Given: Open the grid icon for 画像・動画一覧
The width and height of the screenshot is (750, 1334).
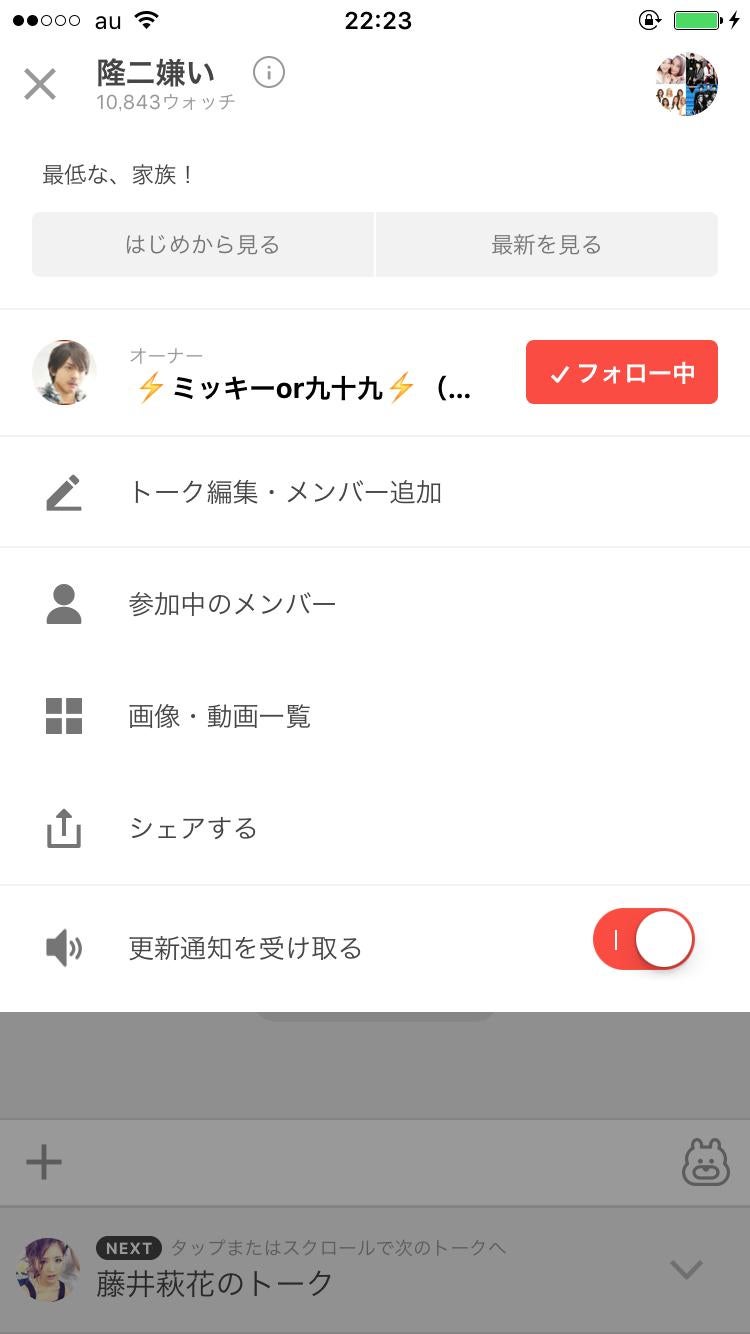Looking at the screenshot, I should (64, 715).
